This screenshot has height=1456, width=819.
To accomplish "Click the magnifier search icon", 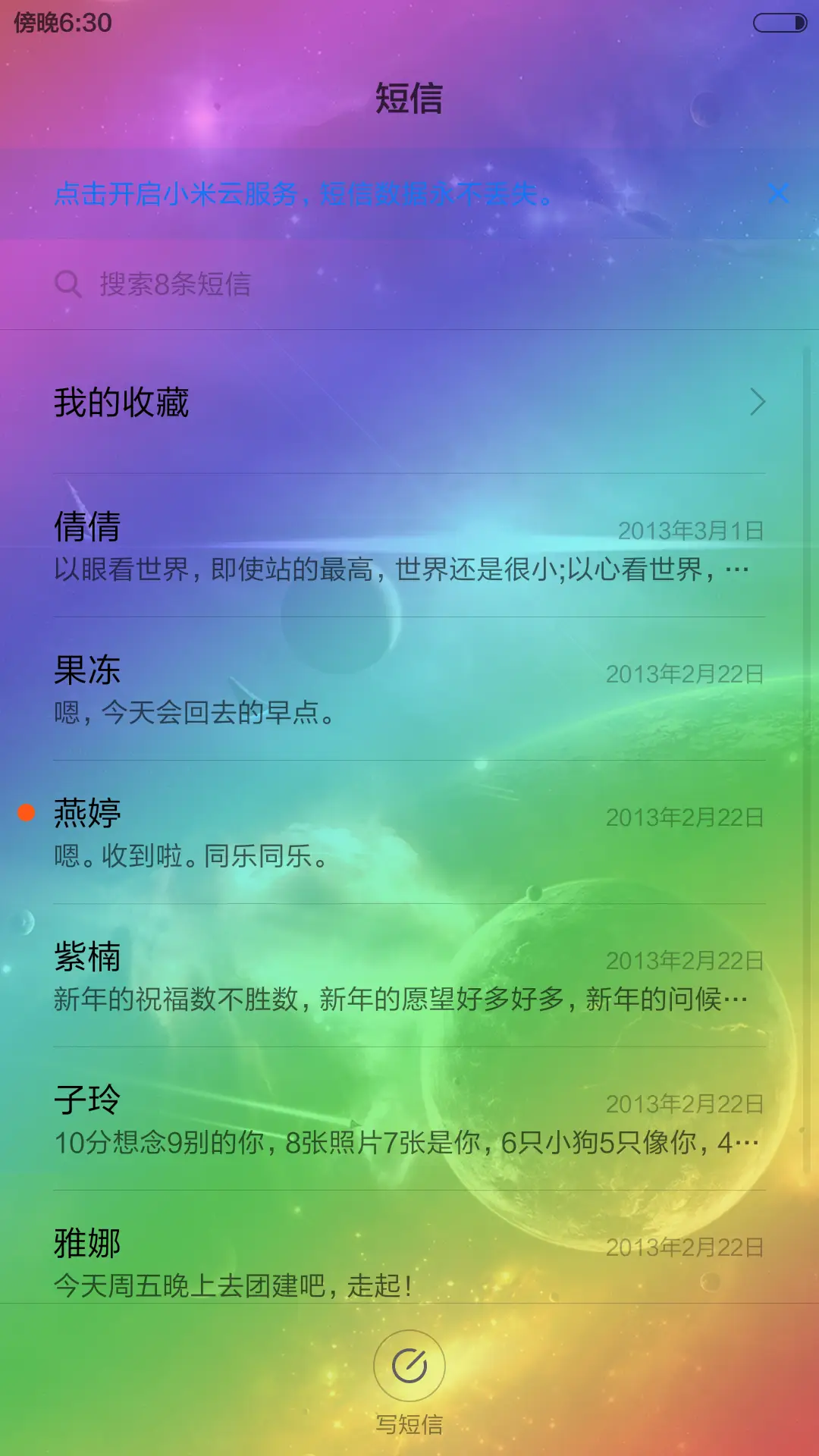I will coord(69,284).
